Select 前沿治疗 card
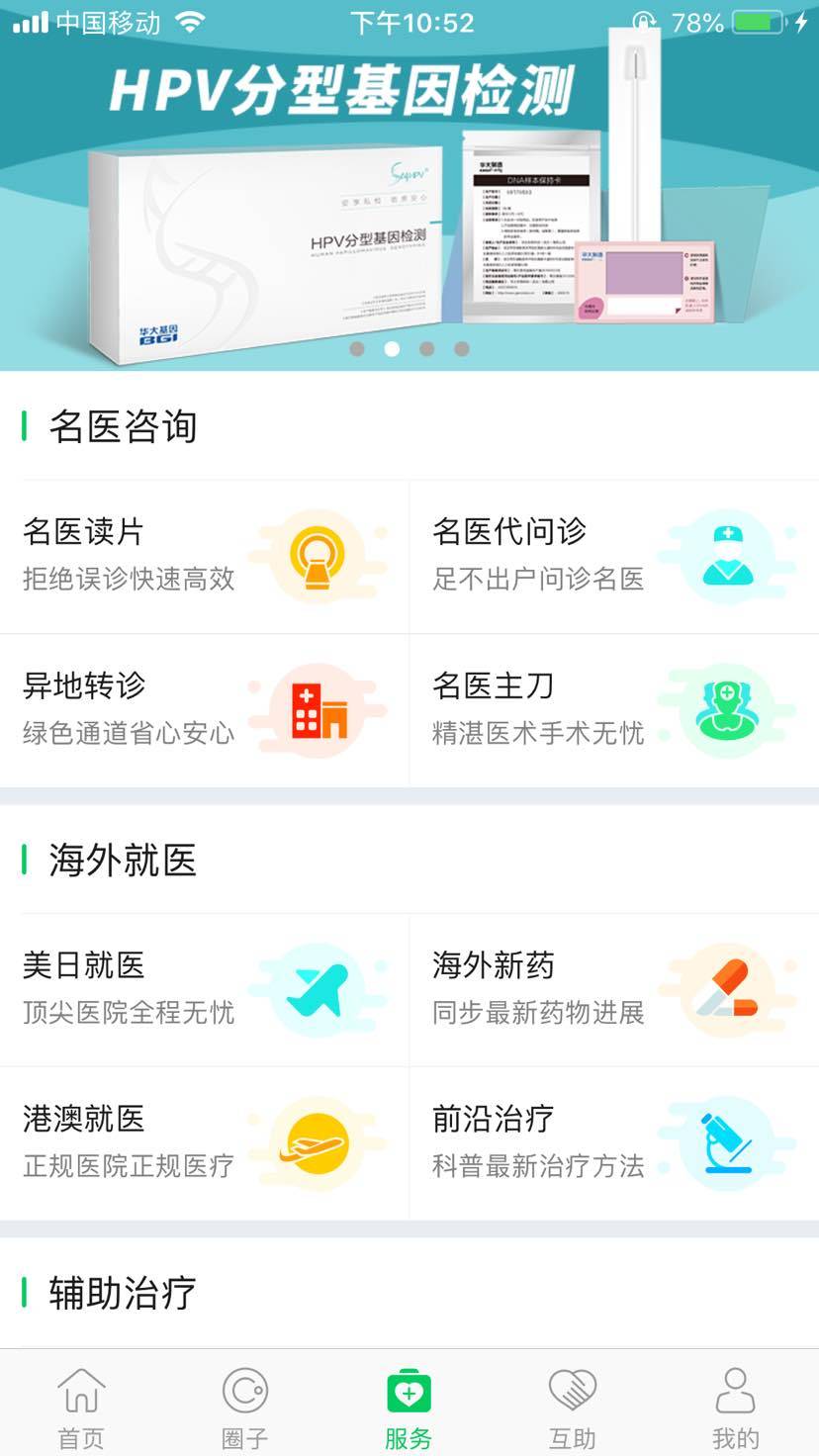 coord(613,1143)
